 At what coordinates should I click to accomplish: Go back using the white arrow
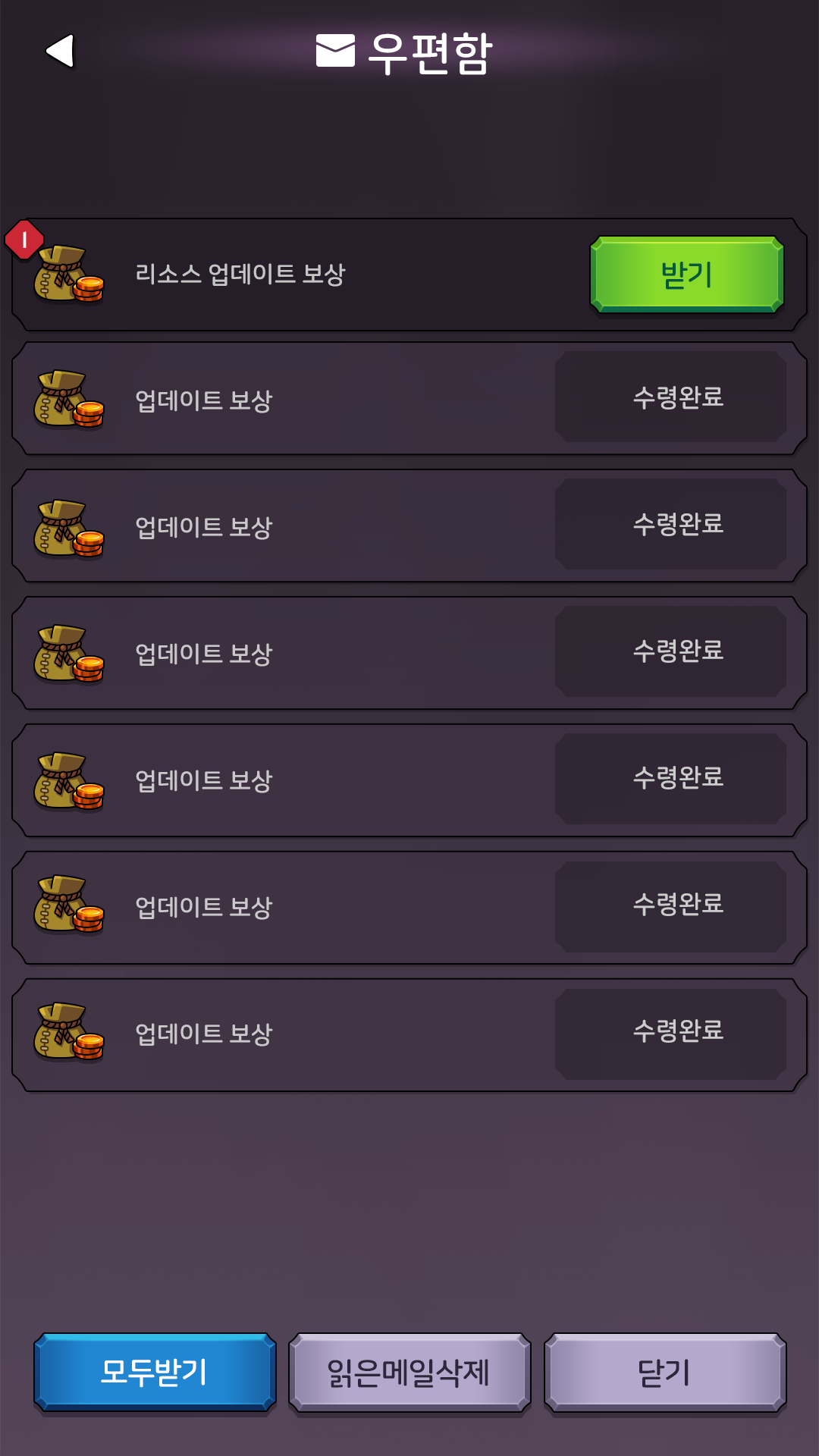pyautogui.click(x=61, y=51)
